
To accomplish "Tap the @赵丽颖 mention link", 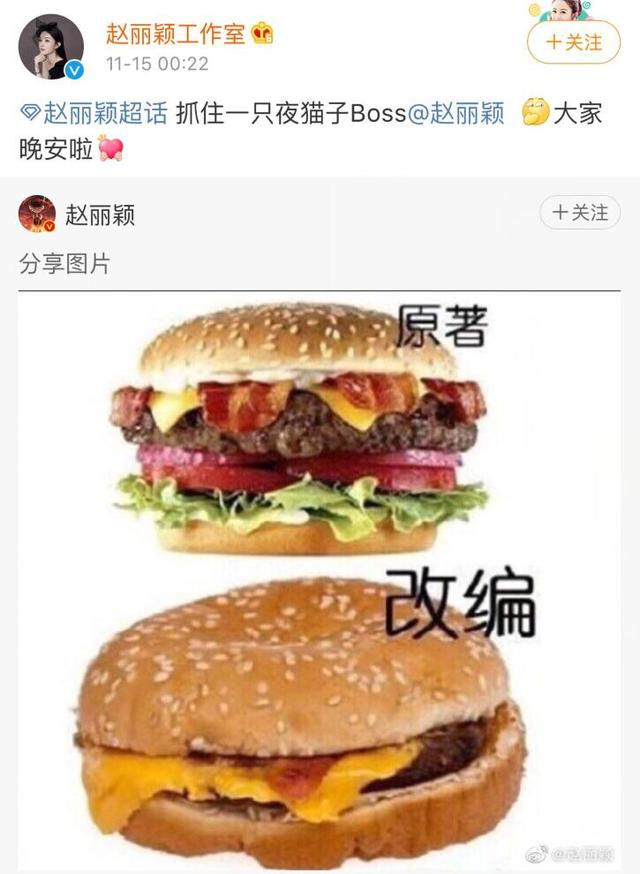I will click(x=456, y=113).
